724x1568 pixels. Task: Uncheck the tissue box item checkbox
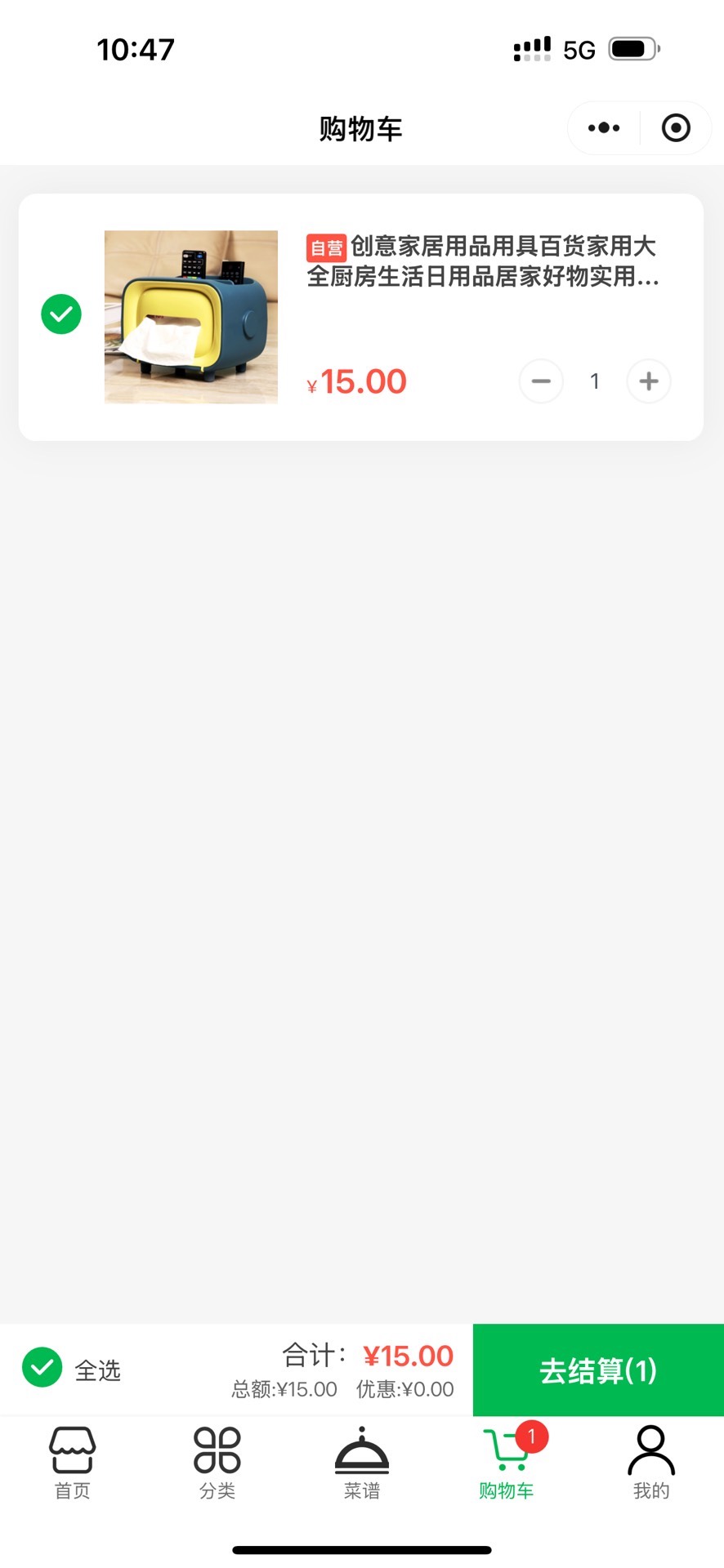61,314
